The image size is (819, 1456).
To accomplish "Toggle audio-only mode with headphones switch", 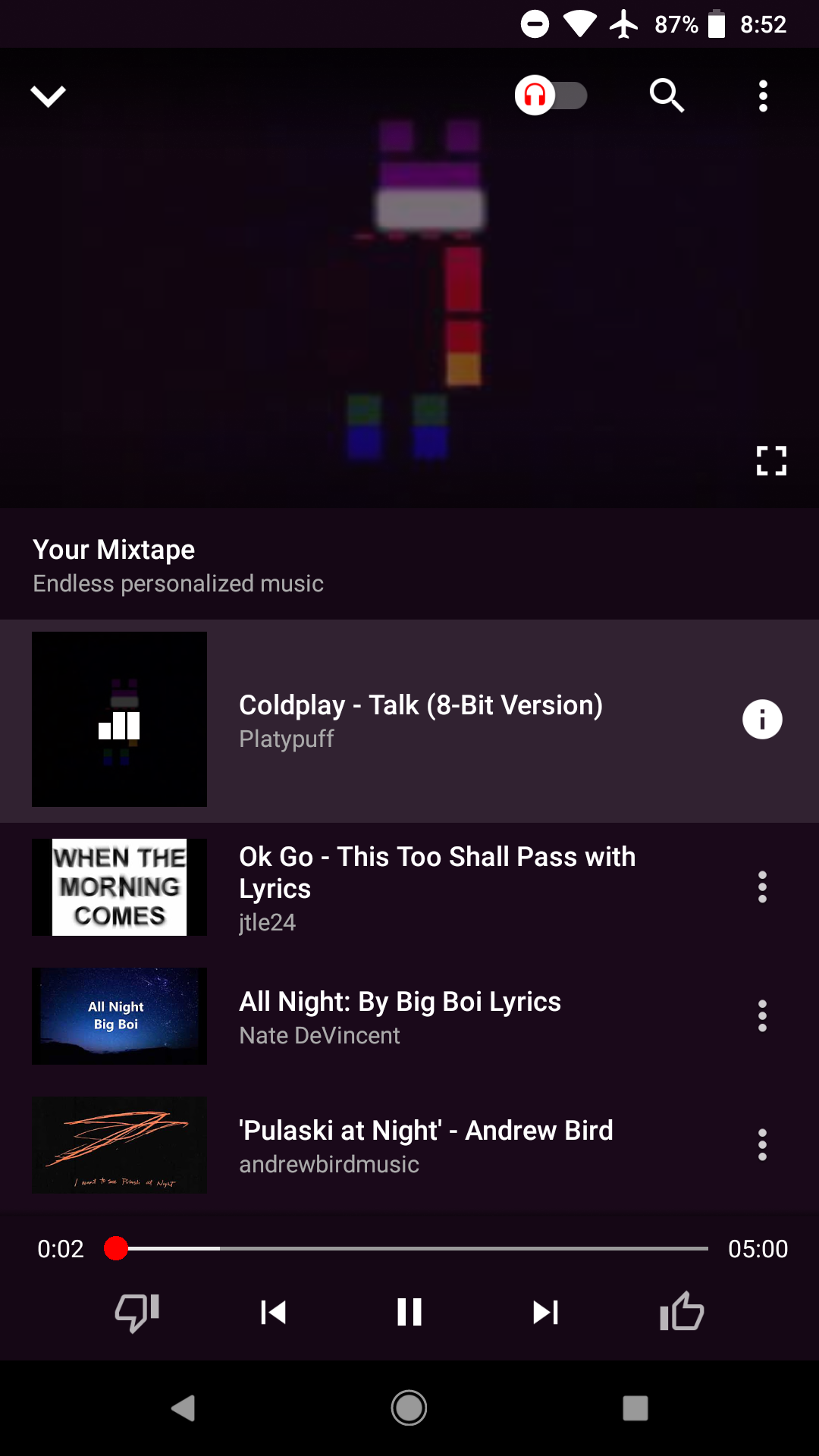I will [552, 96].
